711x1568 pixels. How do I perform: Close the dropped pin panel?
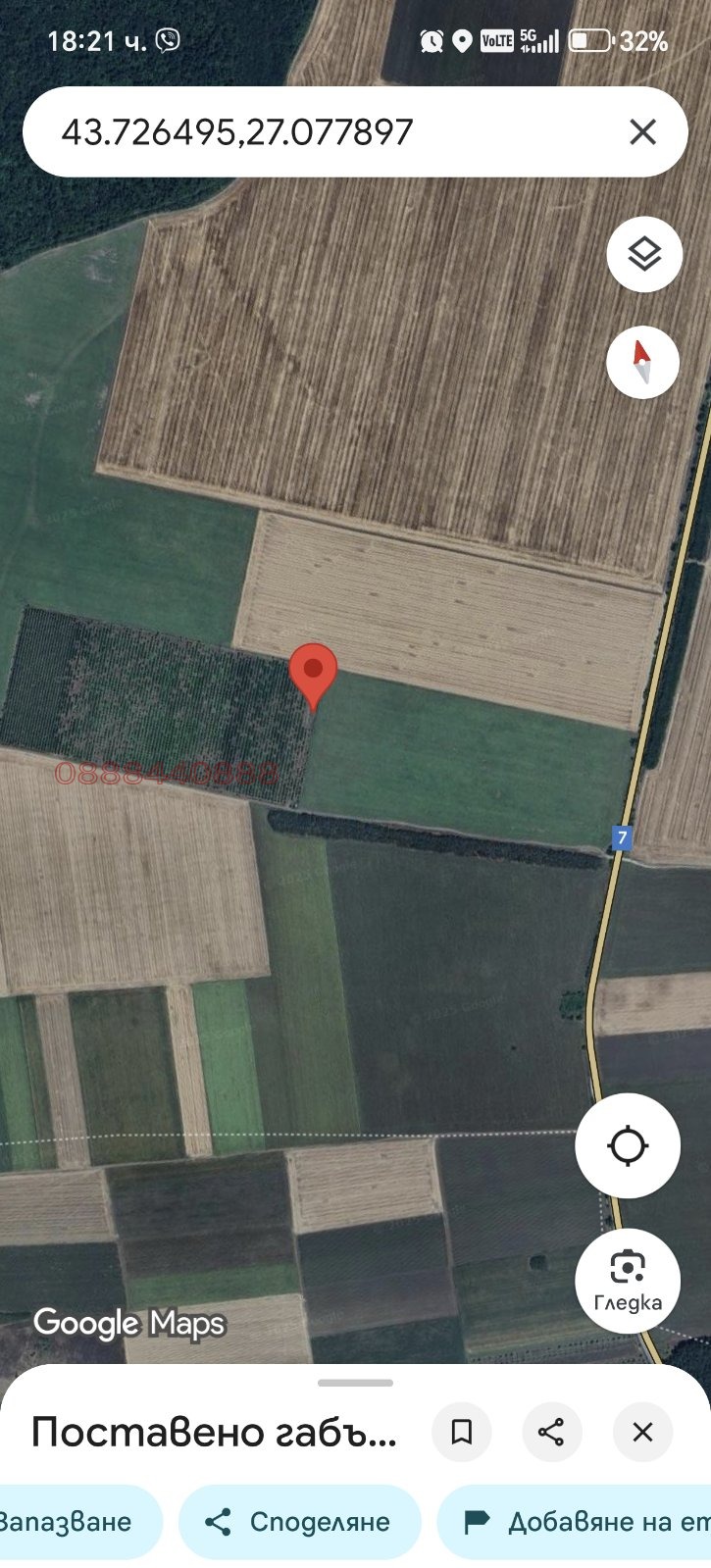pyautogui.click(x=642, y=1432)
